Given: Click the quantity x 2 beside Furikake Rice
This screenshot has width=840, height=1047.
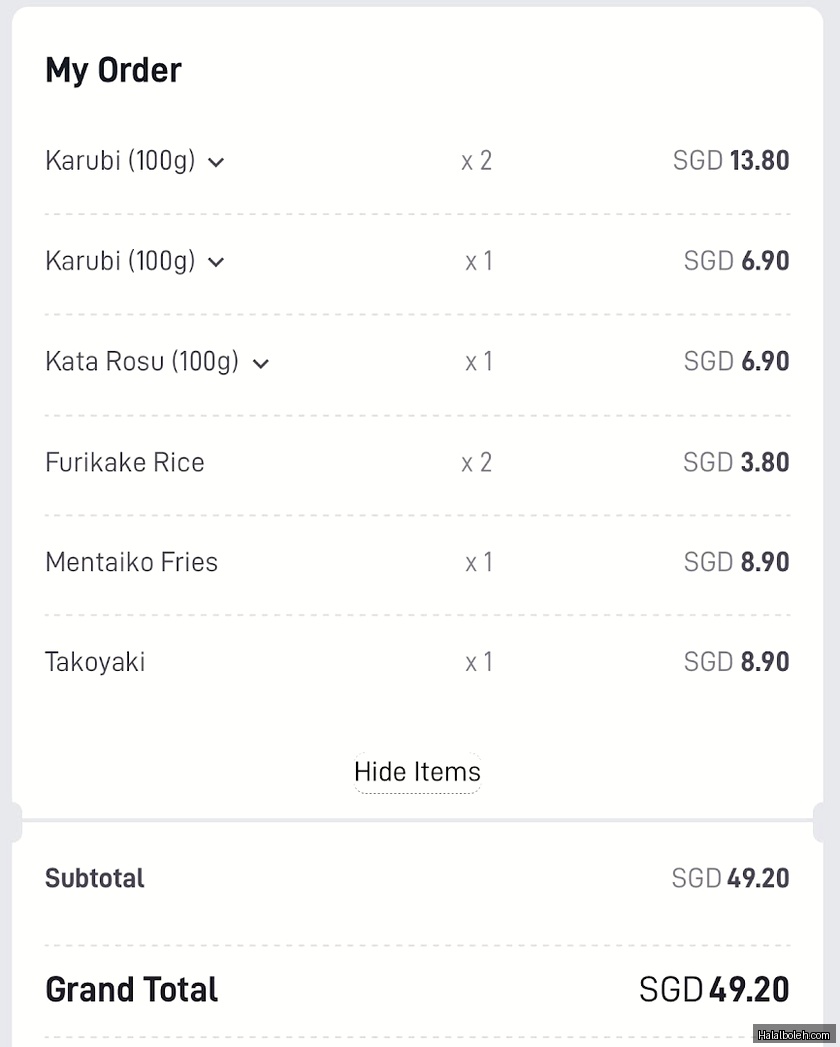Looking at the screenshot, I should coord(477,462).
